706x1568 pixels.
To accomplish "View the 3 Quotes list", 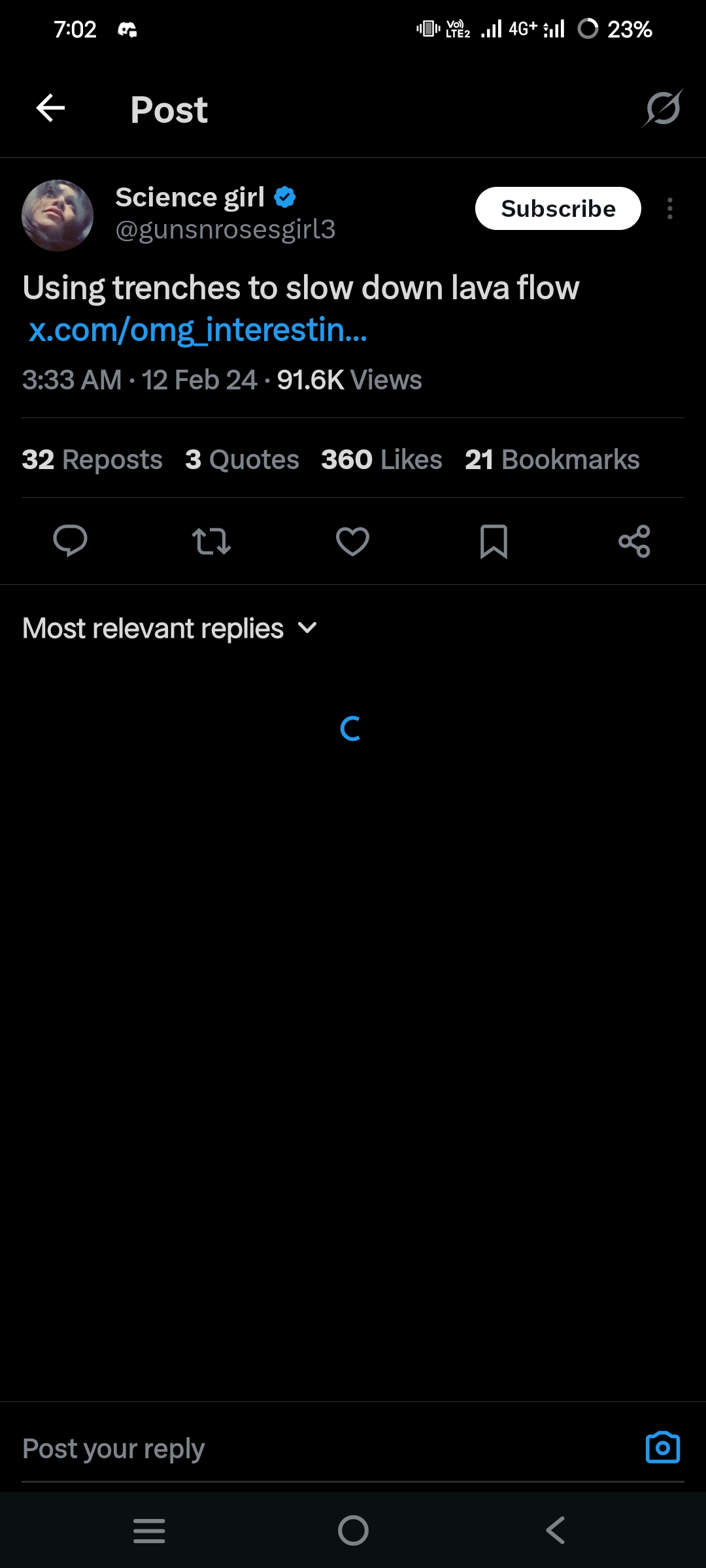I will (x=242, y=459).
